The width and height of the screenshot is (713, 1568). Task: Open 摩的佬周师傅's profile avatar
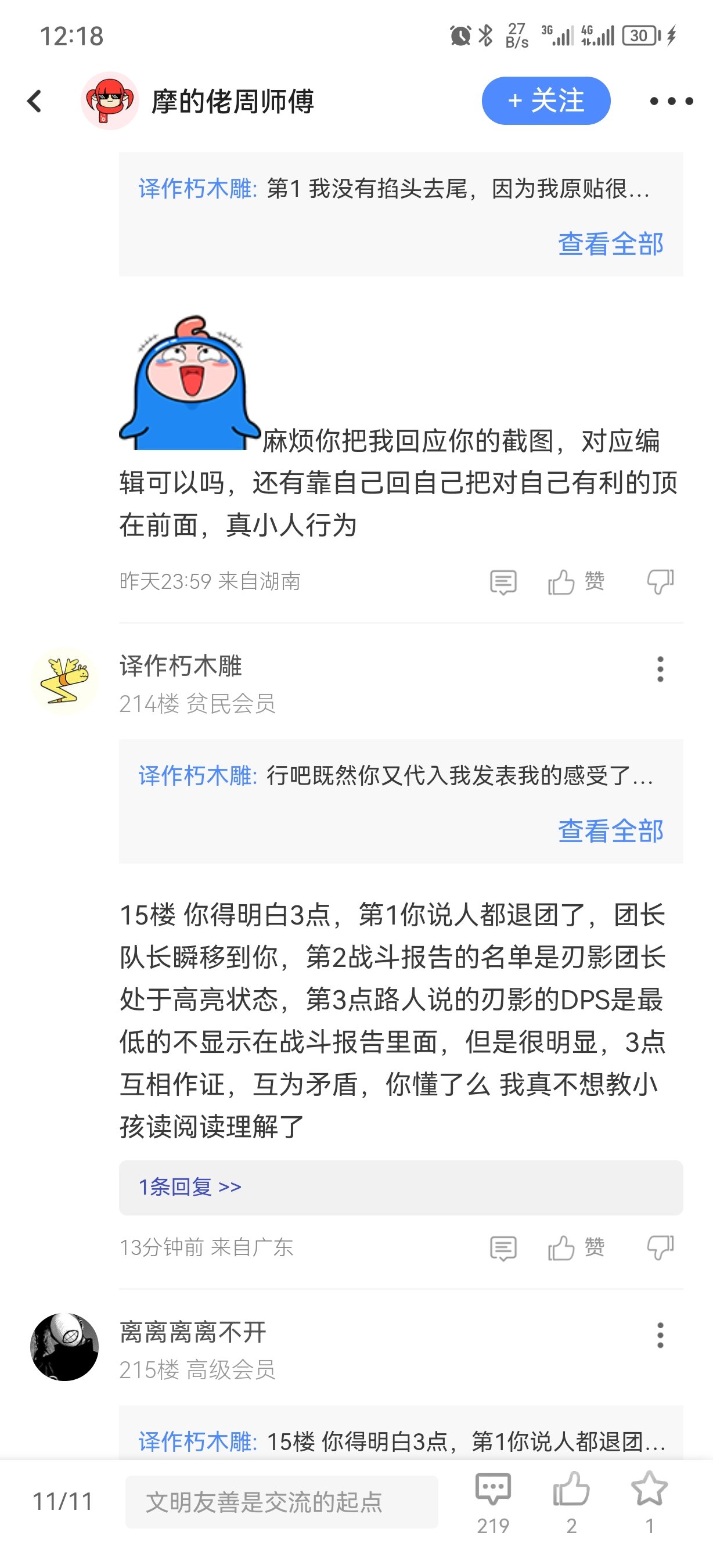pos(110,101)
